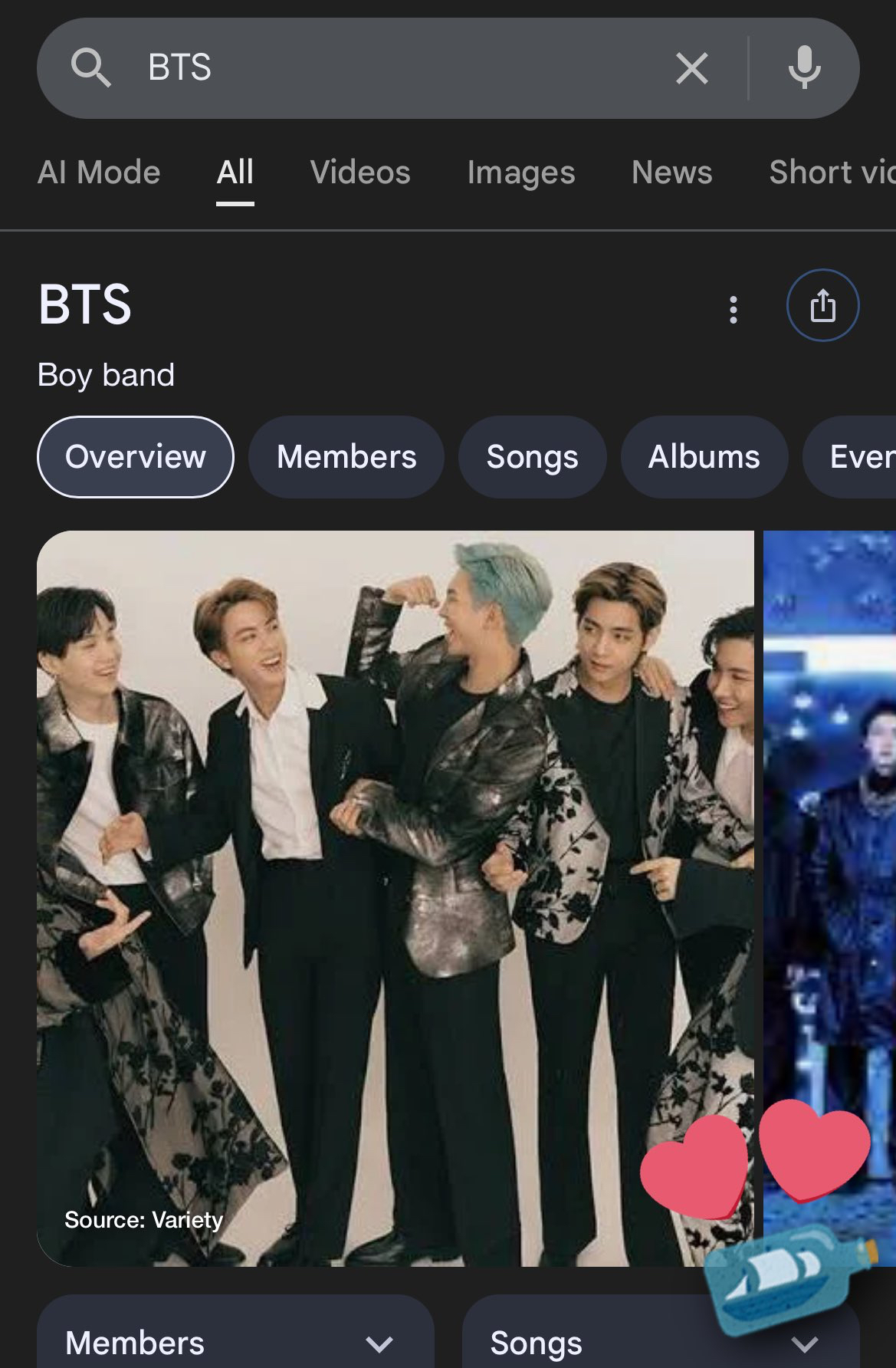View the Songs chip
The image size is (896, 1368).
coord(533,457)
